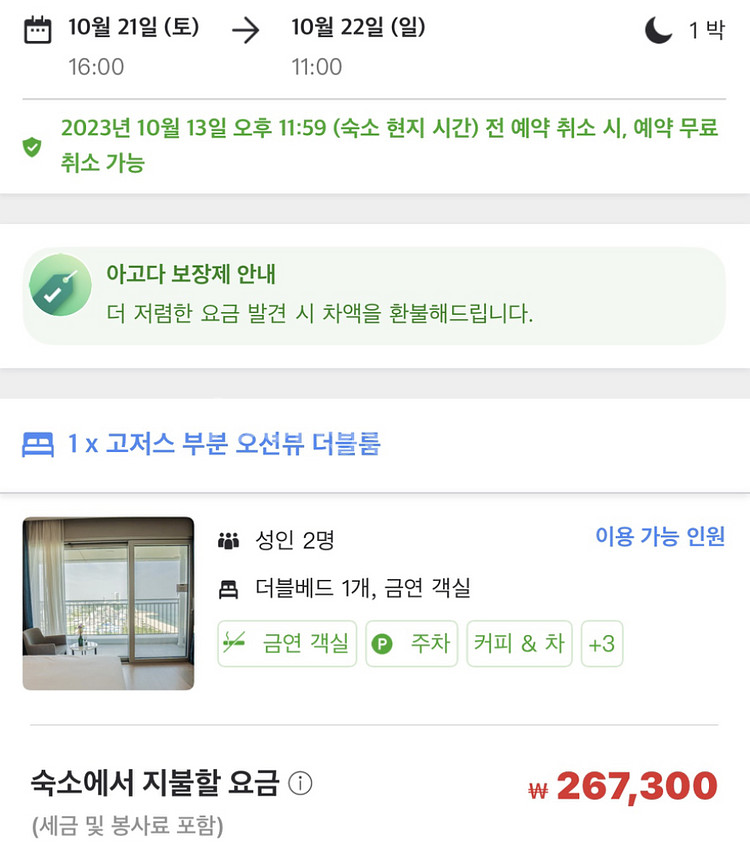
Task: Click the calendar icon beside check-in date
Action: (x=37, y=30)
